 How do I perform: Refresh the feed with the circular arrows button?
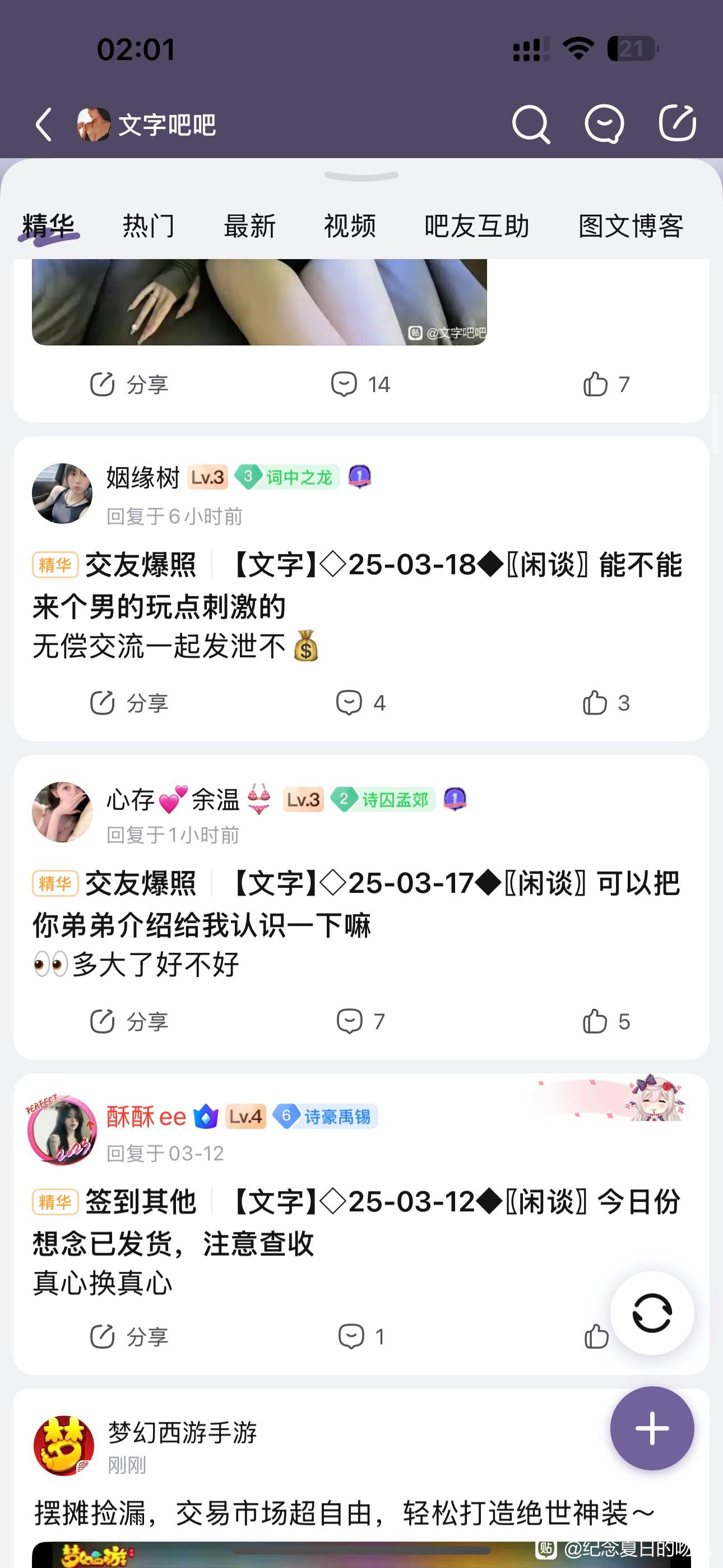point(652,1313)
